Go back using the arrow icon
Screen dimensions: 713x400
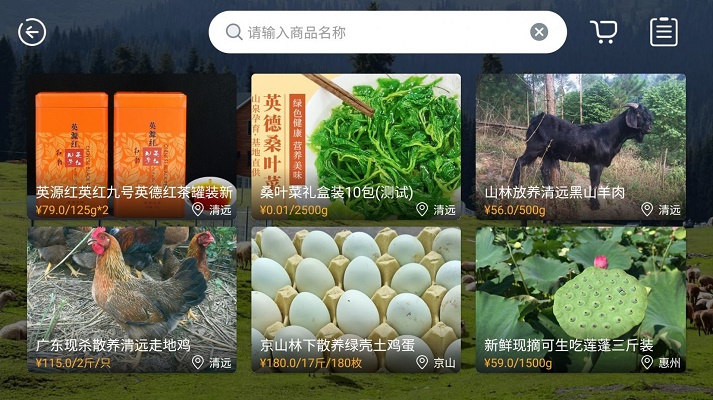pos(32,32)
